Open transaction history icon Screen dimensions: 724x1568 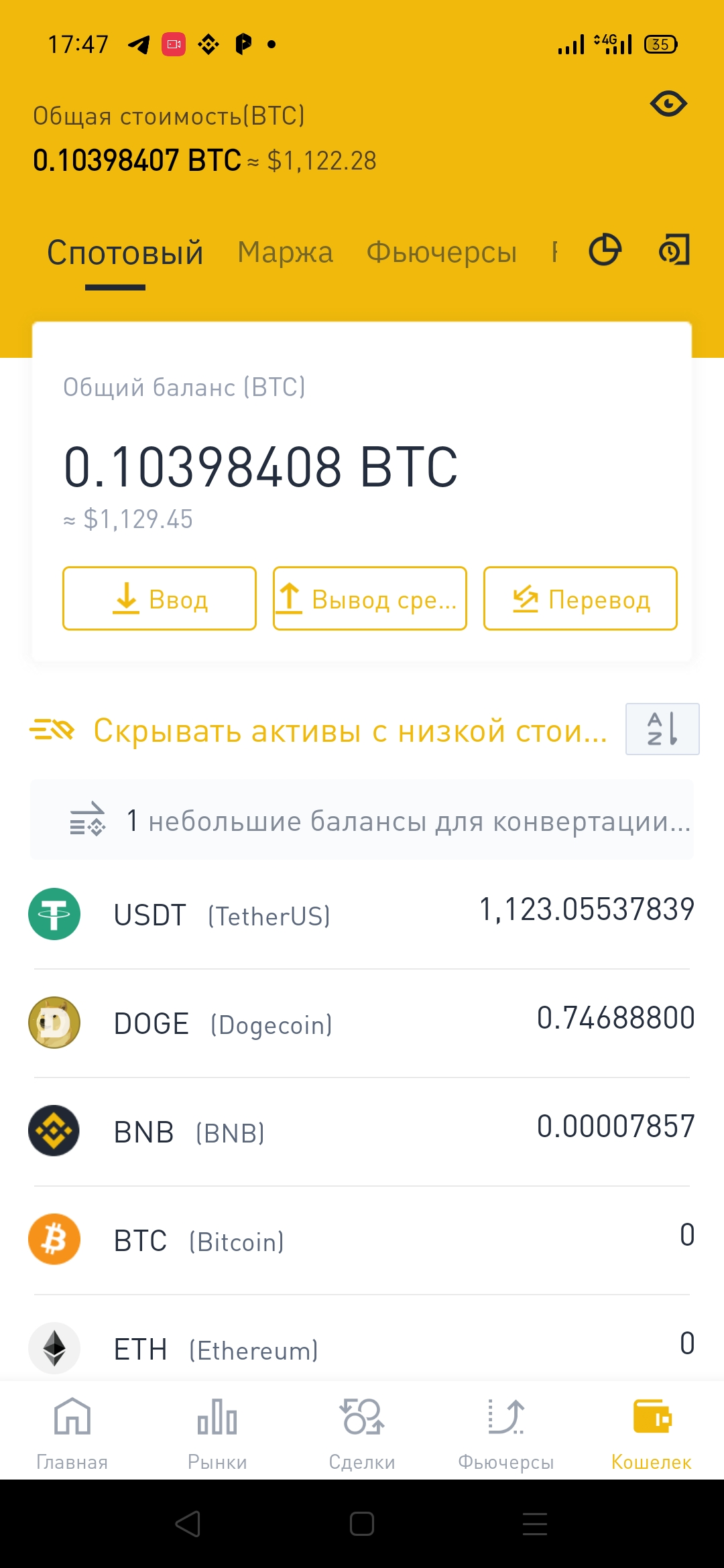pyautogui.click(x=674, y=250)
